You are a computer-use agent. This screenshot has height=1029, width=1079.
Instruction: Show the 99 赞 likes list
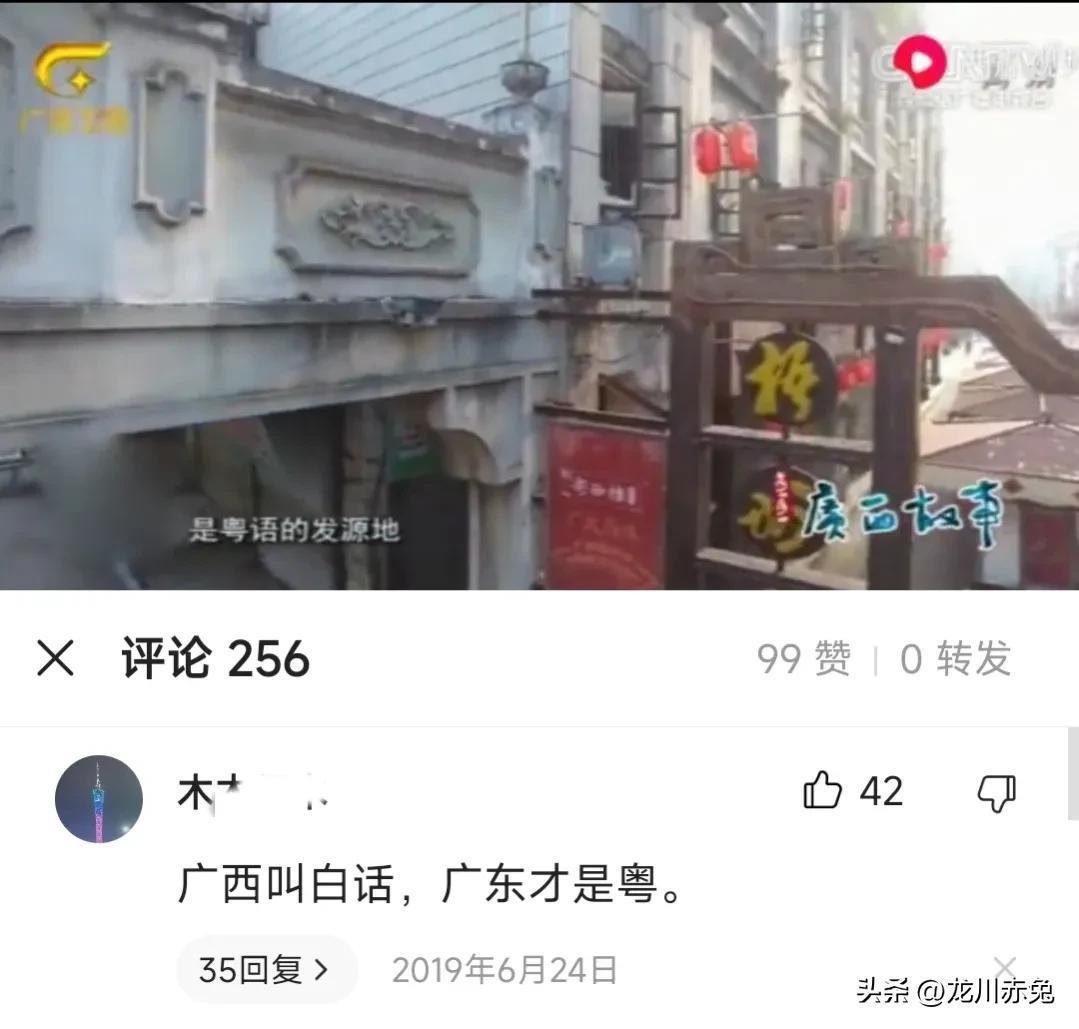[x=803, y=659]
